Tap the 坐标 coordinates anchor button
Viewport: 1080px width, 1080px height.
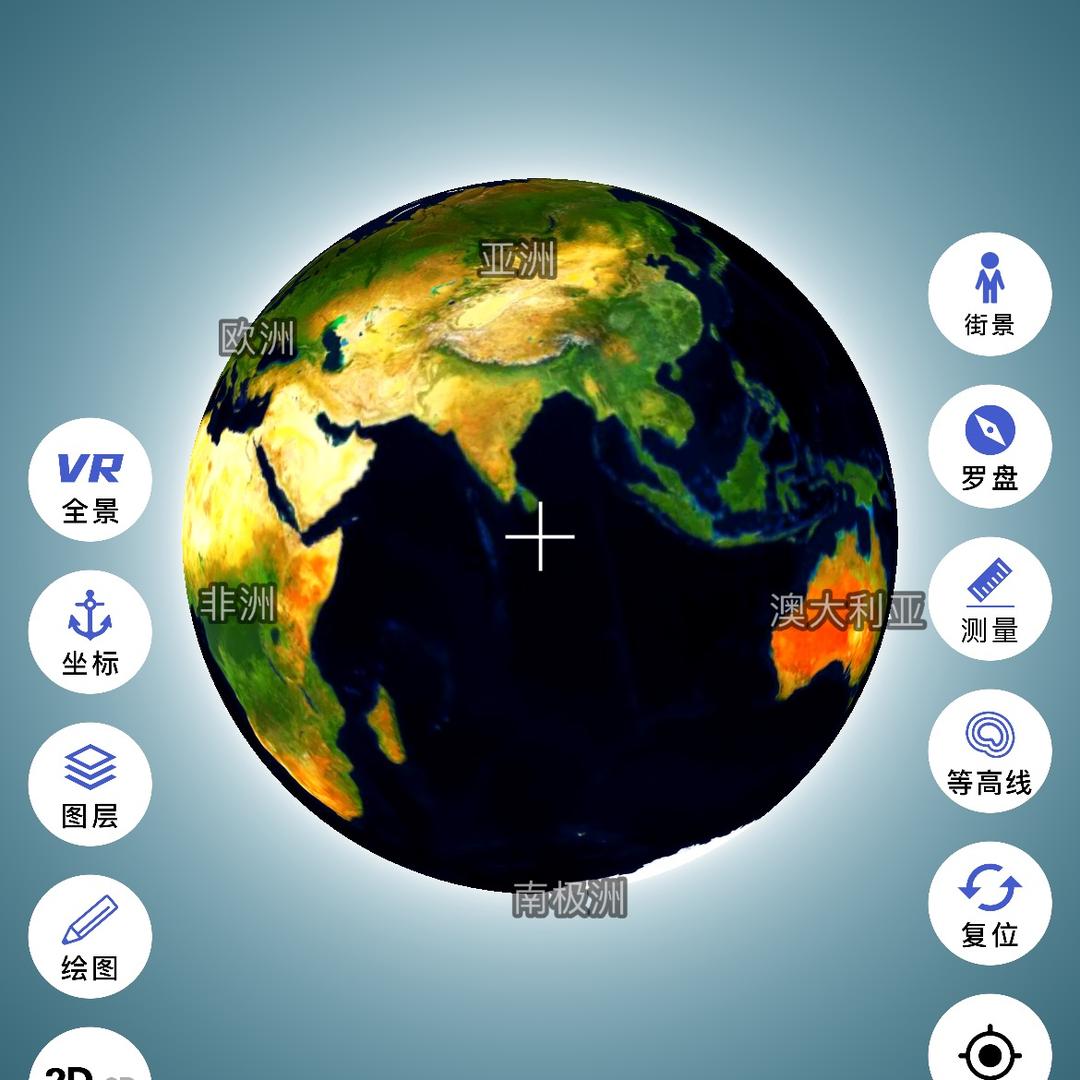pos(90,633)
